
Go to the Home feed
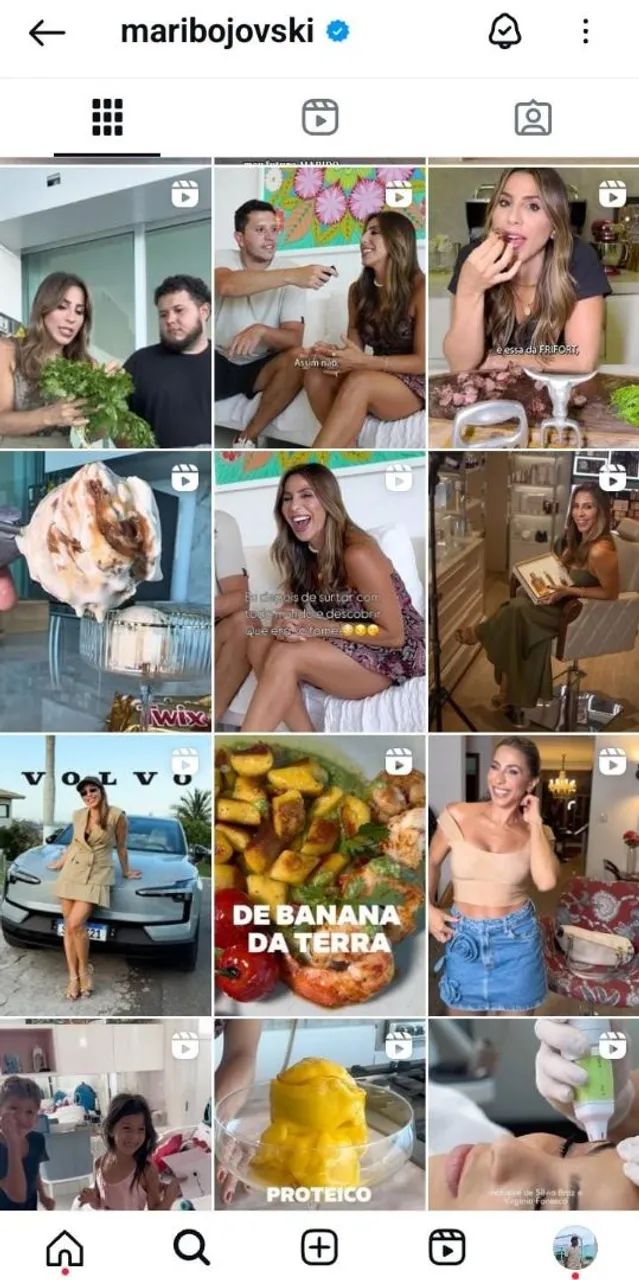(65, 1247)
